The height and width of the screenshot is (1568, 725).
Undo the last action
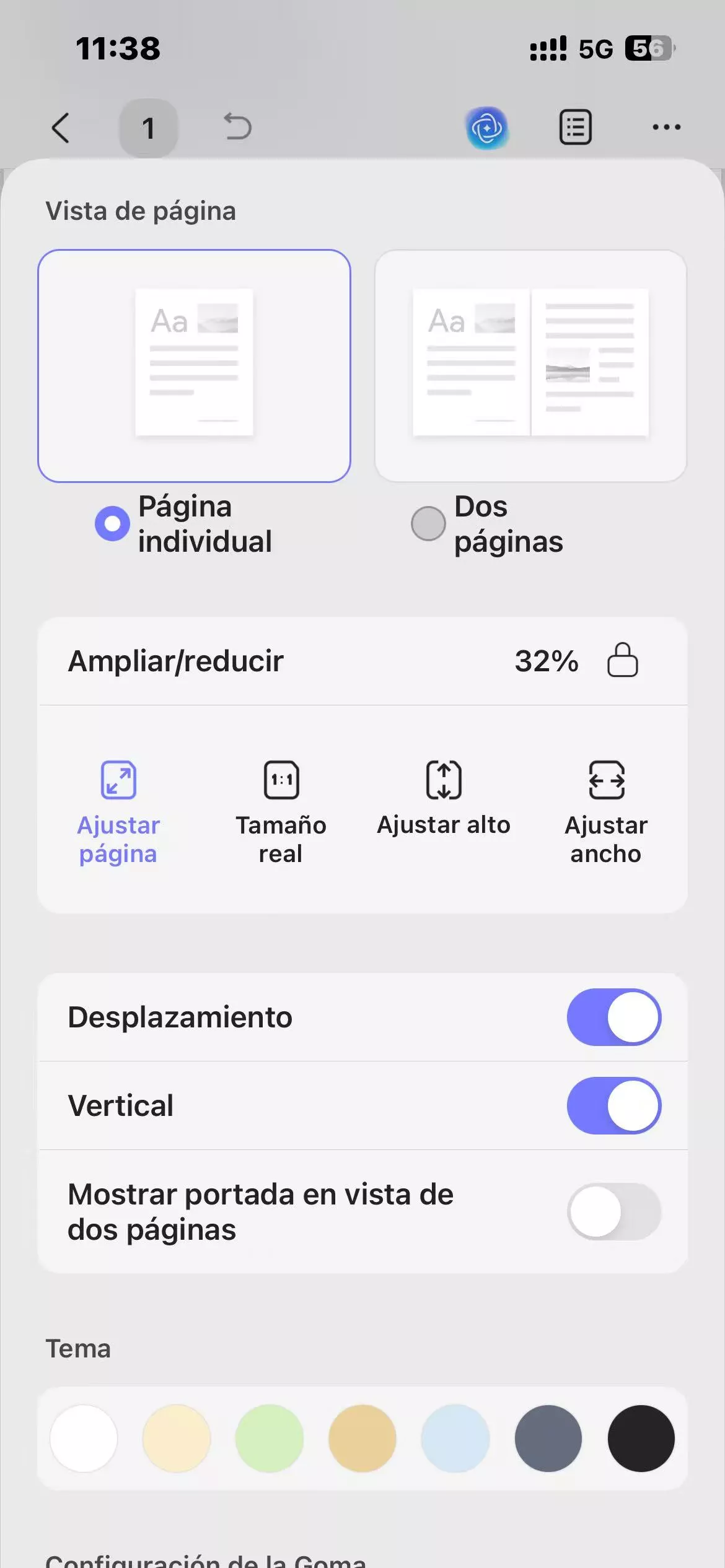point(237,126)
